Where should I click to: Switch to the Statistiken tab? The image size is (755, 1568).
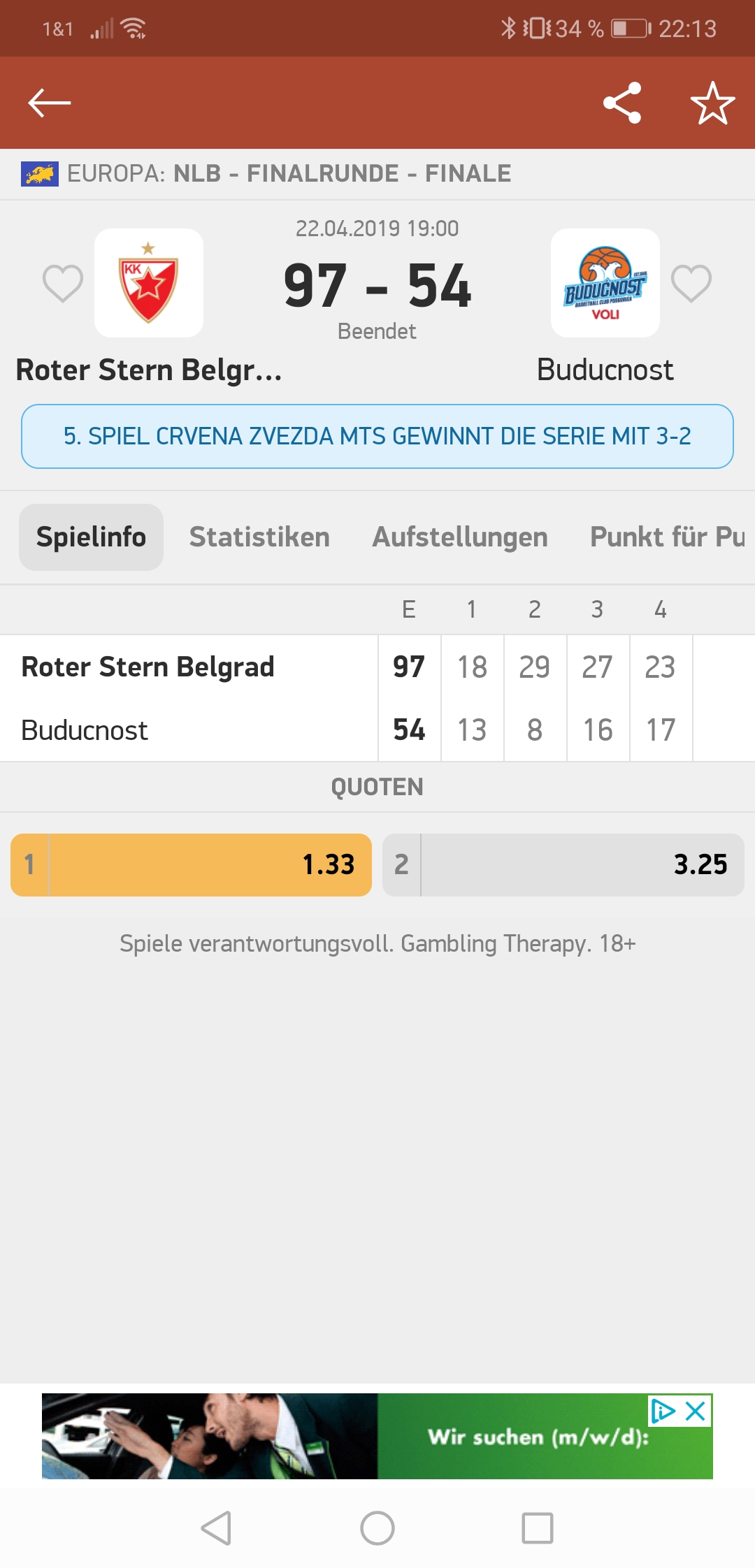259,537
